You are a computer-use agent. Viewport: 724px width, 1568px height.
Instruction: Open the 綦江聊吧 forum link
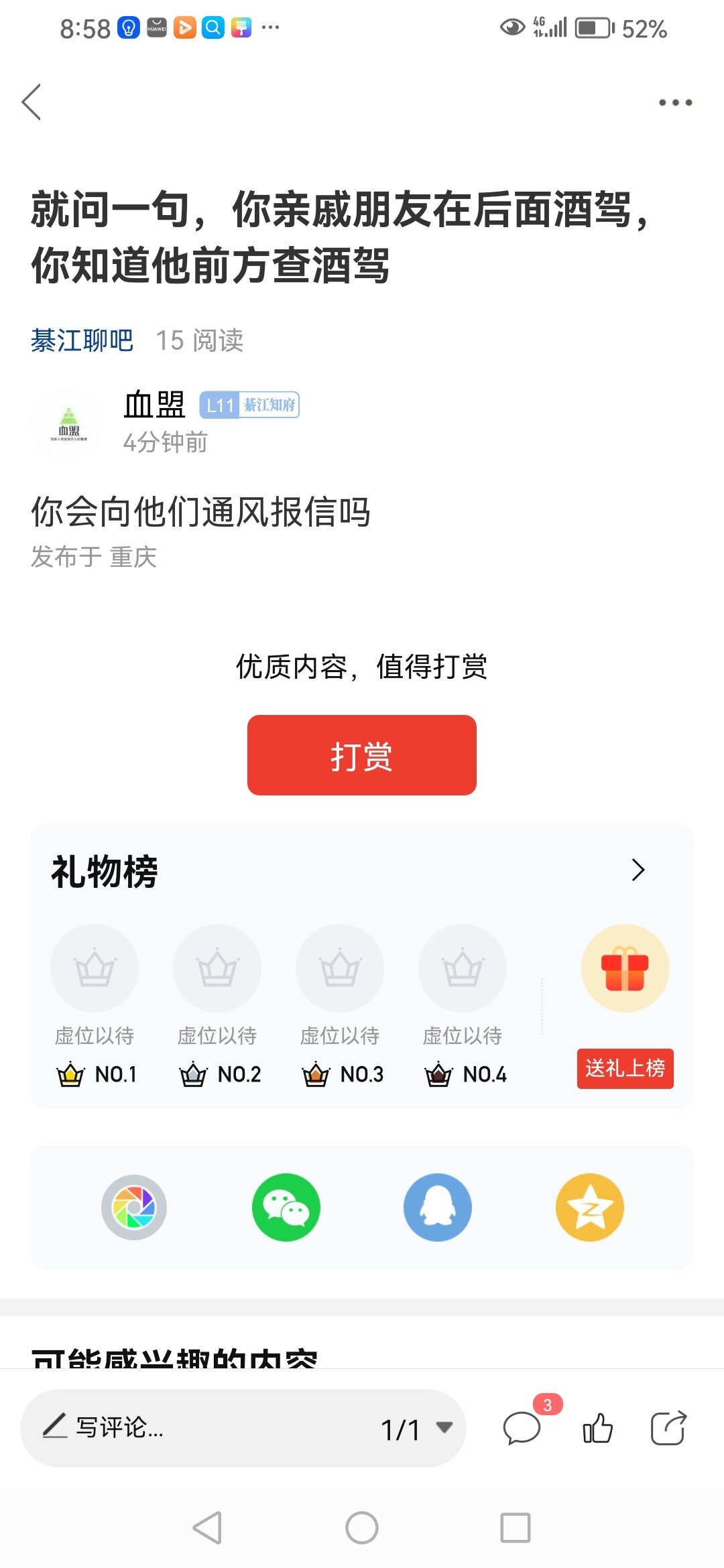pyautogui.click(x=82, y=340)
